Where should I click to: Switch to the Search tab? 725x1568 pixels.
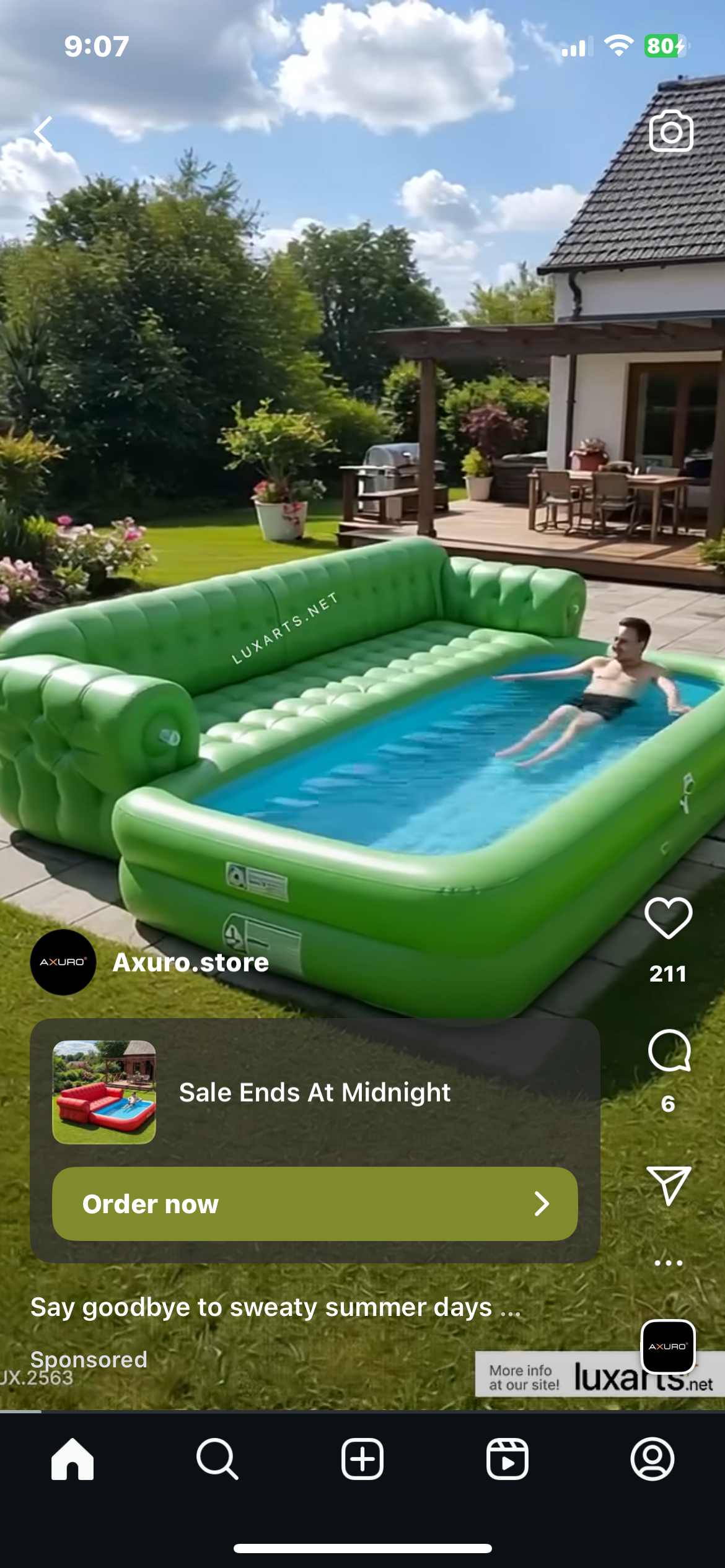217,1459
